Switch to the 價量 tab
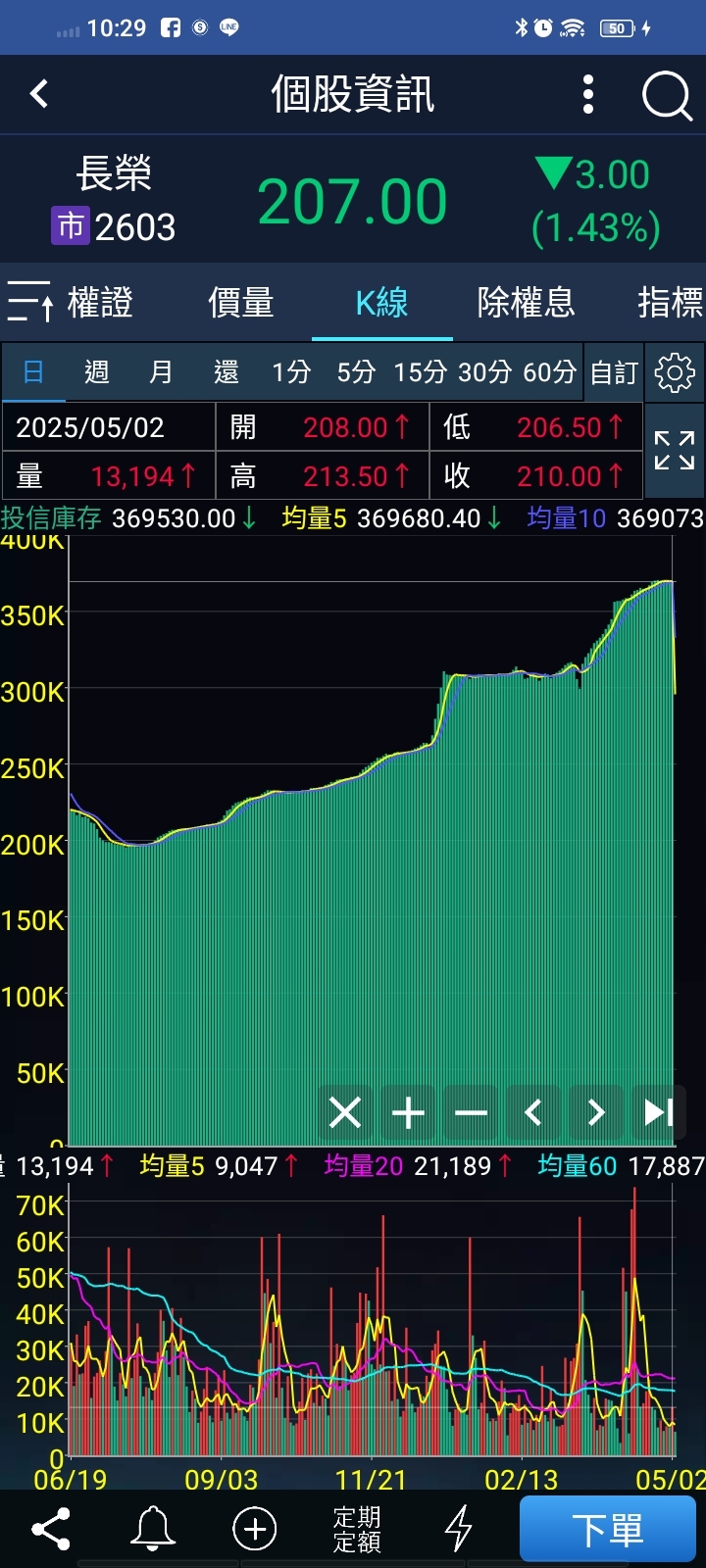This screenshot has width=706, height=1568. click(241, 303)
